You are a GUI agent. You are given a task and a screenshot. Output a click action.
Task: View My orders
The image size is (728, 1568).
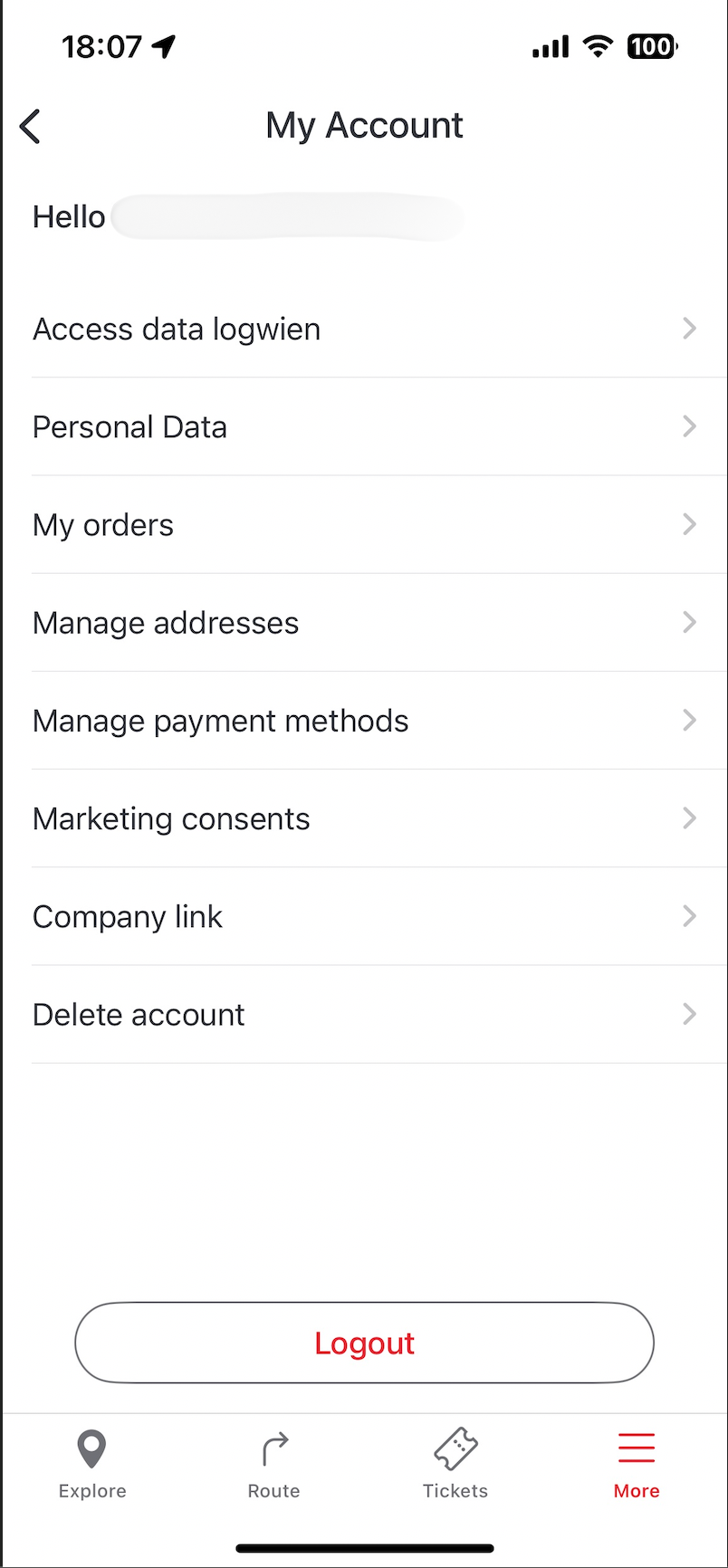coord(364,524)
